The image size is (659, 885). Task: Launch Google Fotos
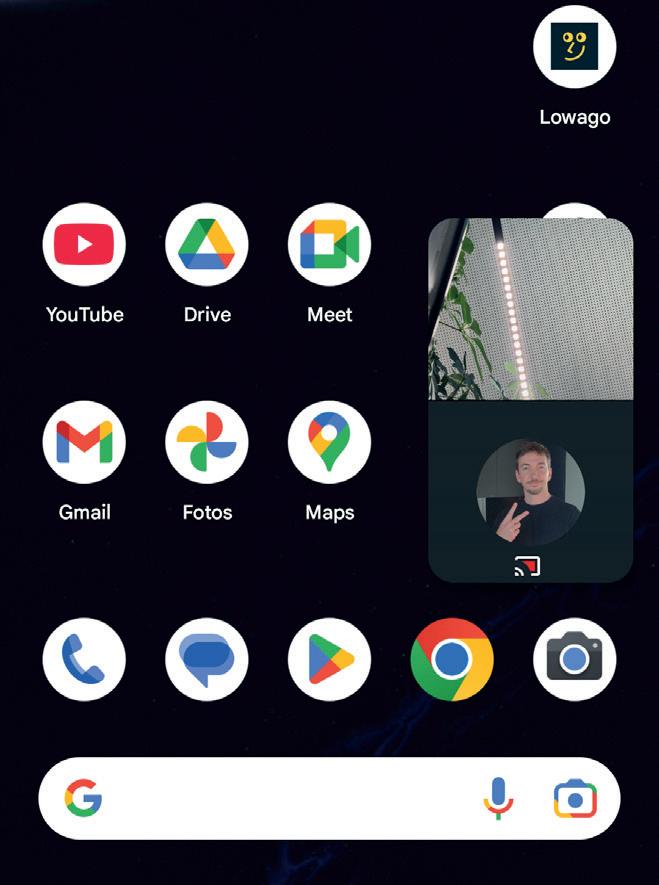coord(207,442)
